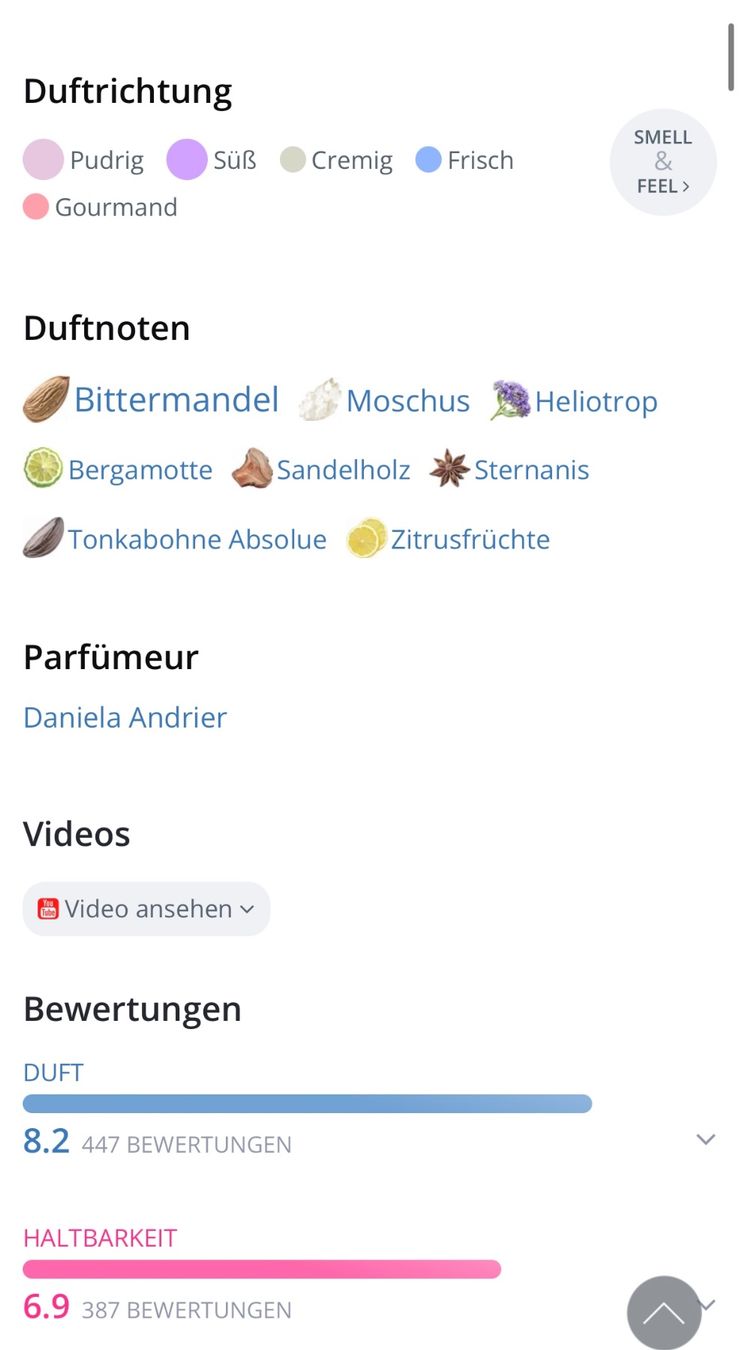Open the Smell & Feel button
The height and width of the screenshot is (1350, 739).
click(663, 162)
